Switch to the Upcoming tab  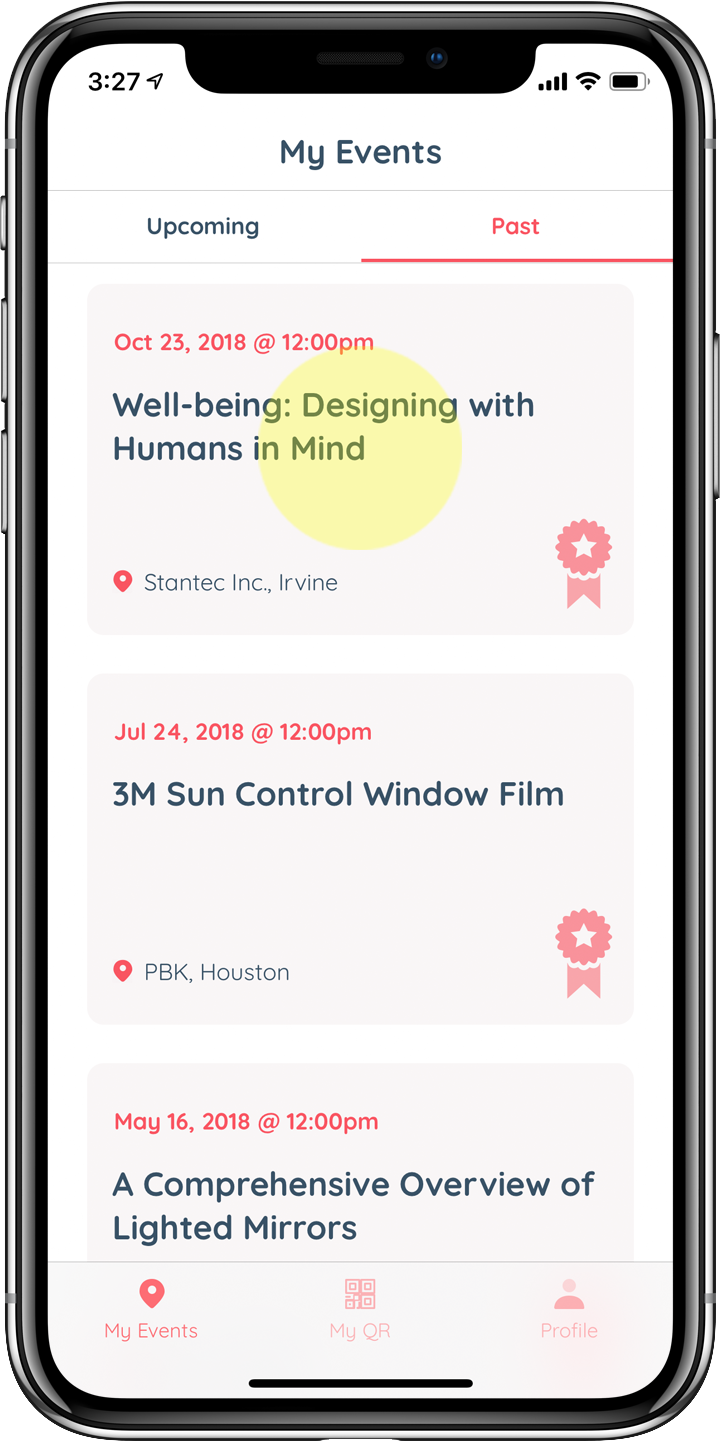coord(203,227)
